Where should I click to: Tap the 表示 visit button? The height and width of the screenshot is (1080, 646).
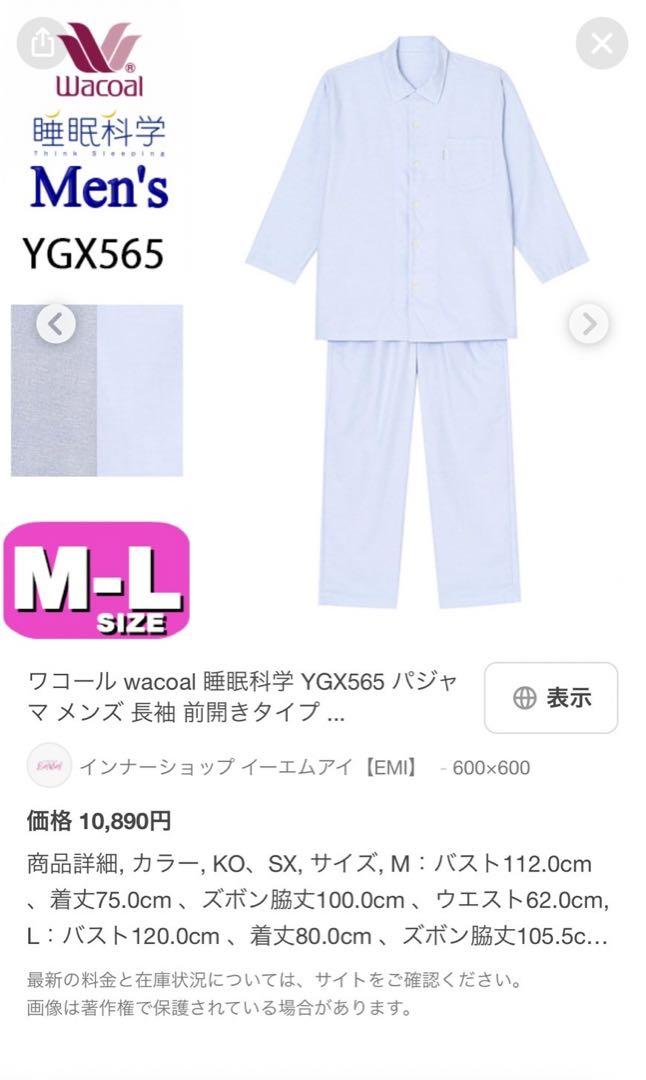point(551,698)
